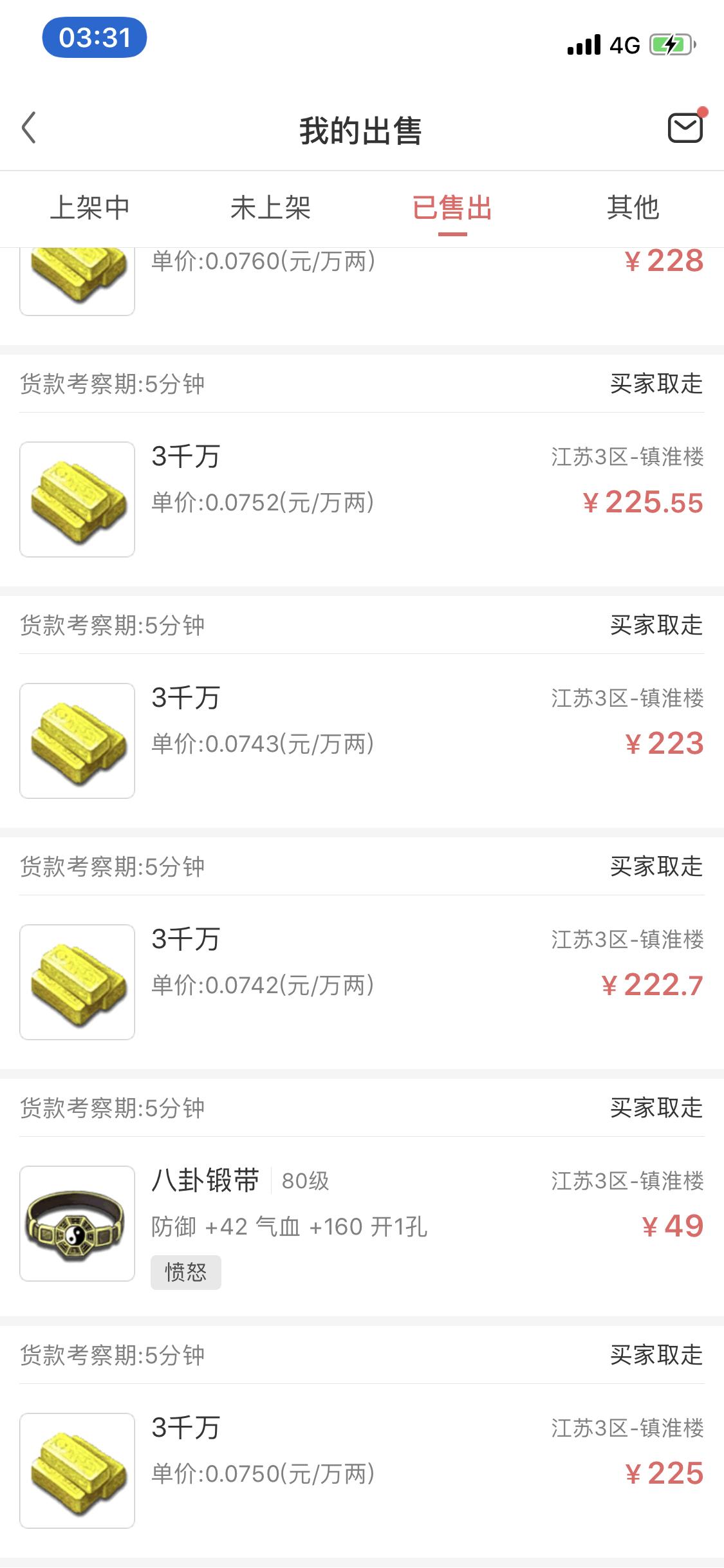The height and width of the screenshot is (1568, 724).
Task: Open the 其他 tab
Action: pos(635,208)
